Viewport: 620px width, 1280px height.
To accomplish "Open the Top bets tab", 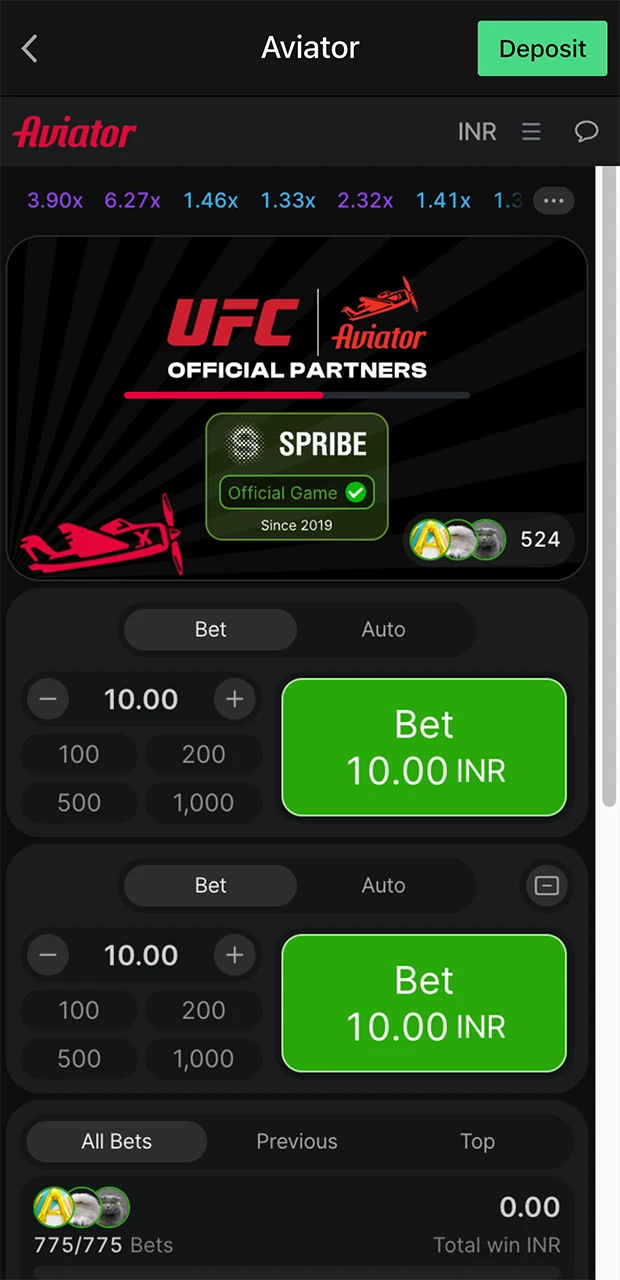I will click(477, 1141).
